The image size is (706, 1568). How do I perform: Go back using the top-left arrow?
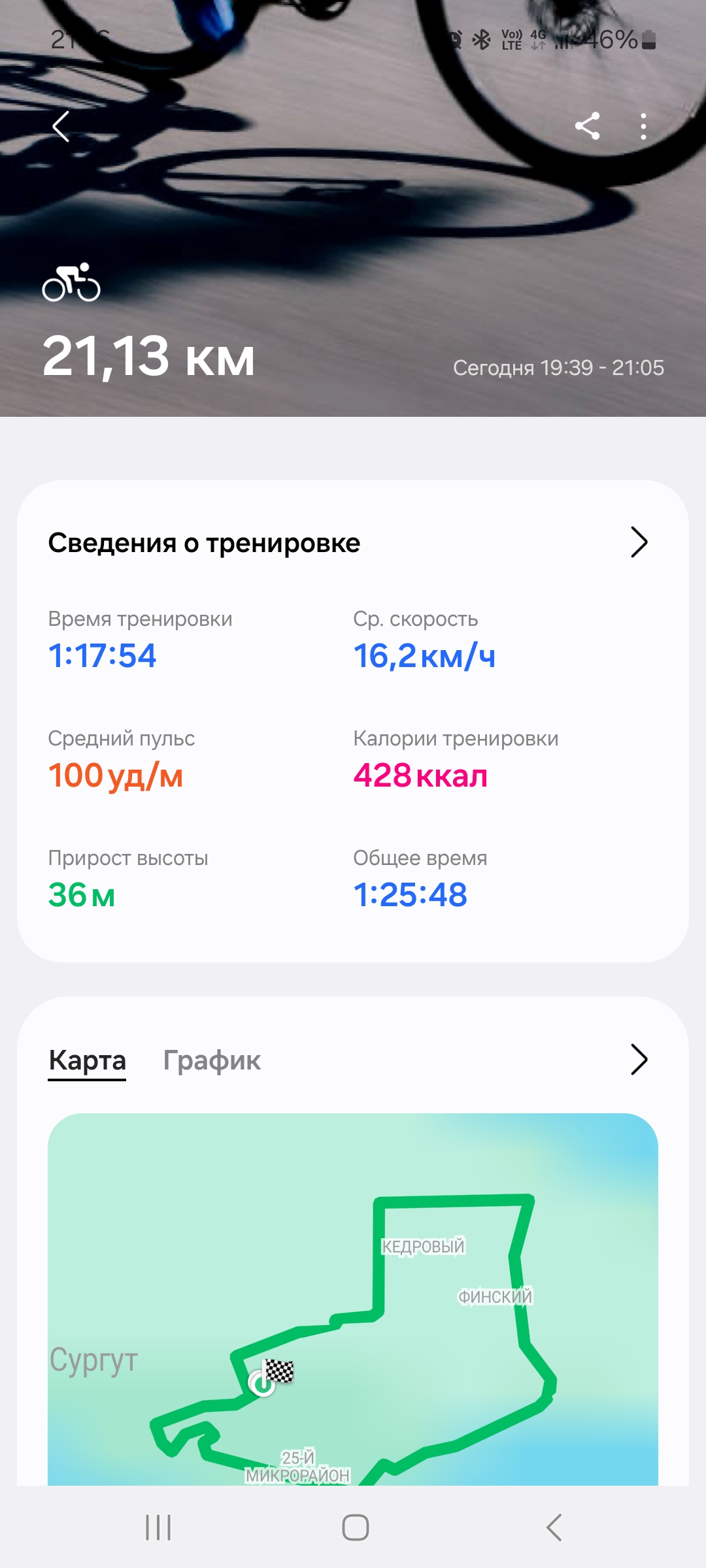[x=61, y=127]
